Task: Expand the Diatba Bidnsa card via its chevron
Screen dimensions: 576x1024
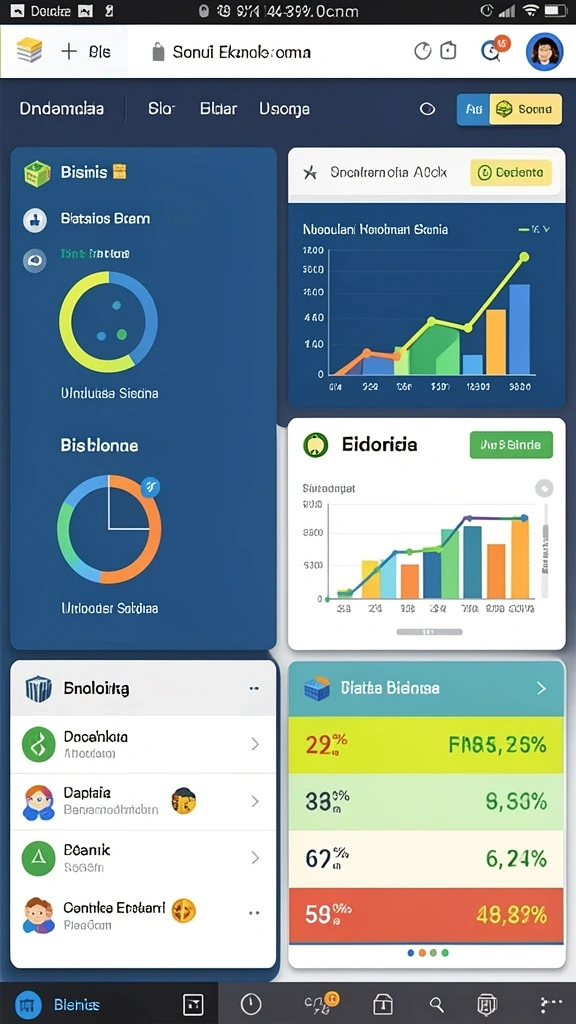Action: coord(541,688)
